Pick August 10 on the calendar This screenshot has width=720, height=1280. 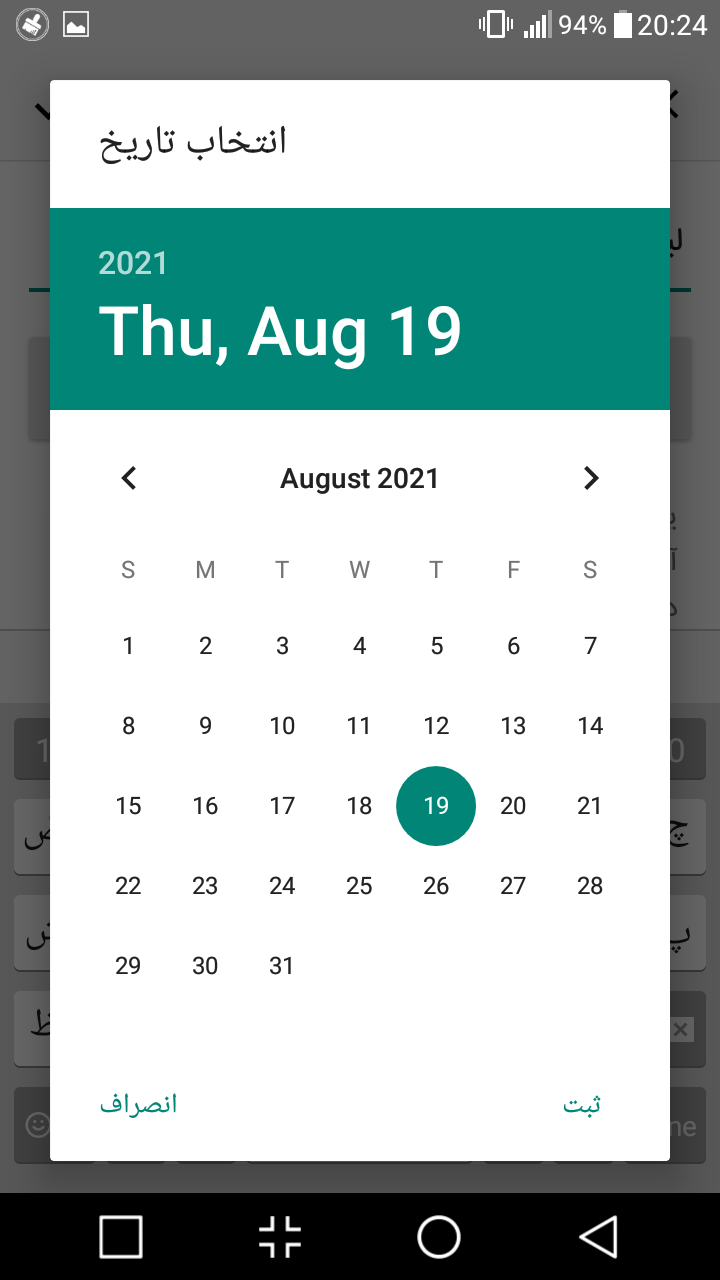click(282, 726)
